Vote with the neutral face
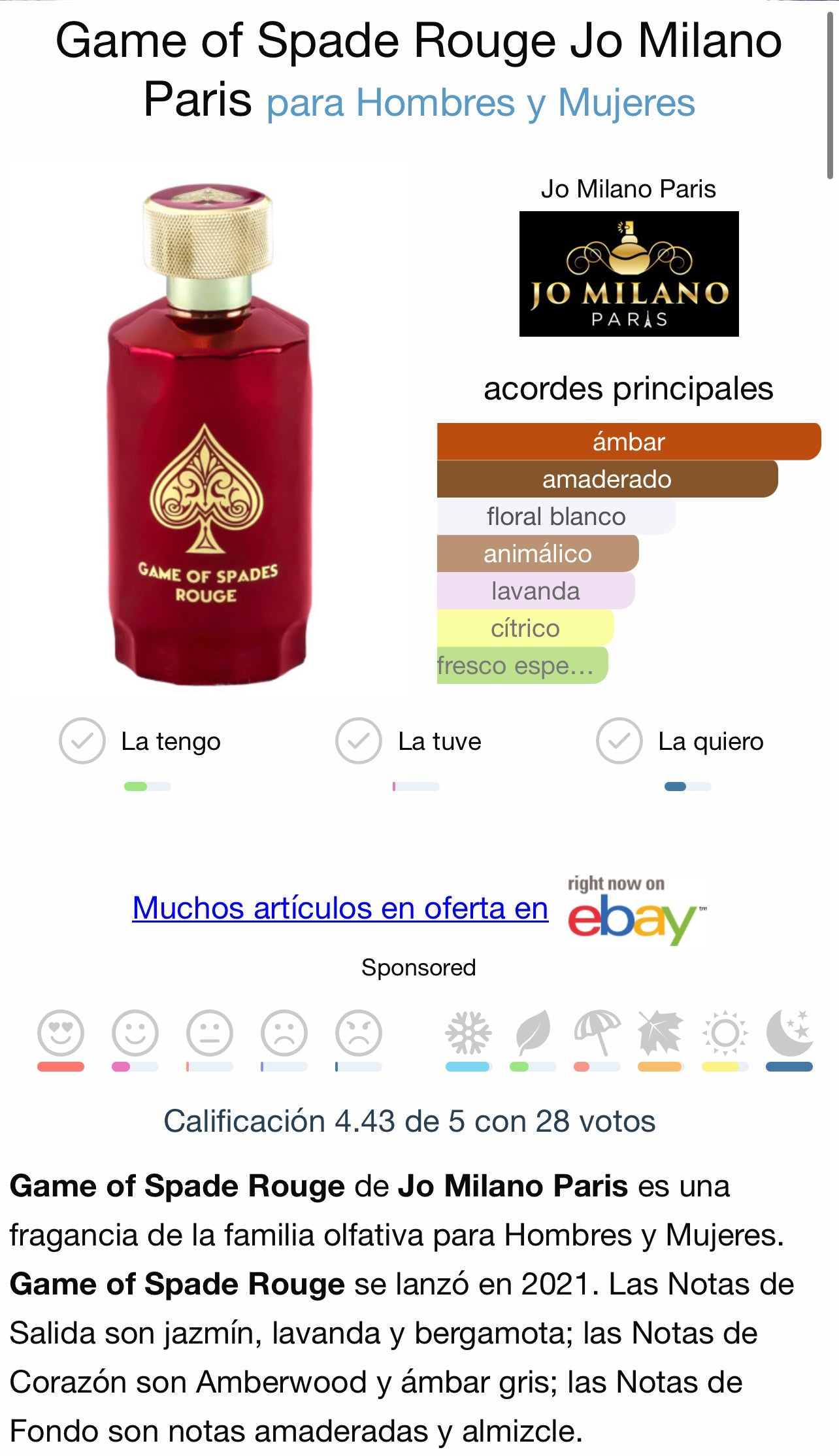This screenshot has height=1456, width=839. click(210, 1033)
